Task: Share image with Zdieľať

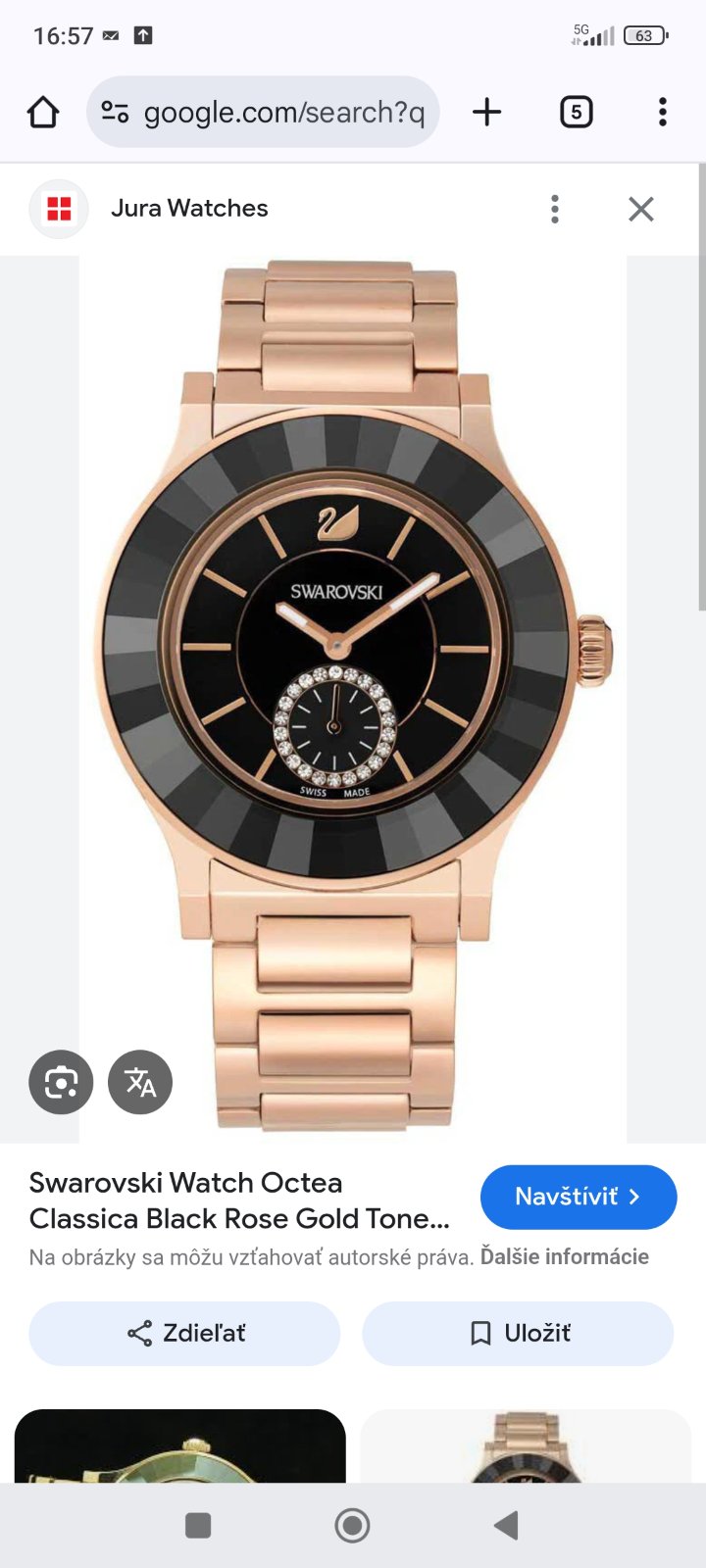Action: [x=184, y=1333]
